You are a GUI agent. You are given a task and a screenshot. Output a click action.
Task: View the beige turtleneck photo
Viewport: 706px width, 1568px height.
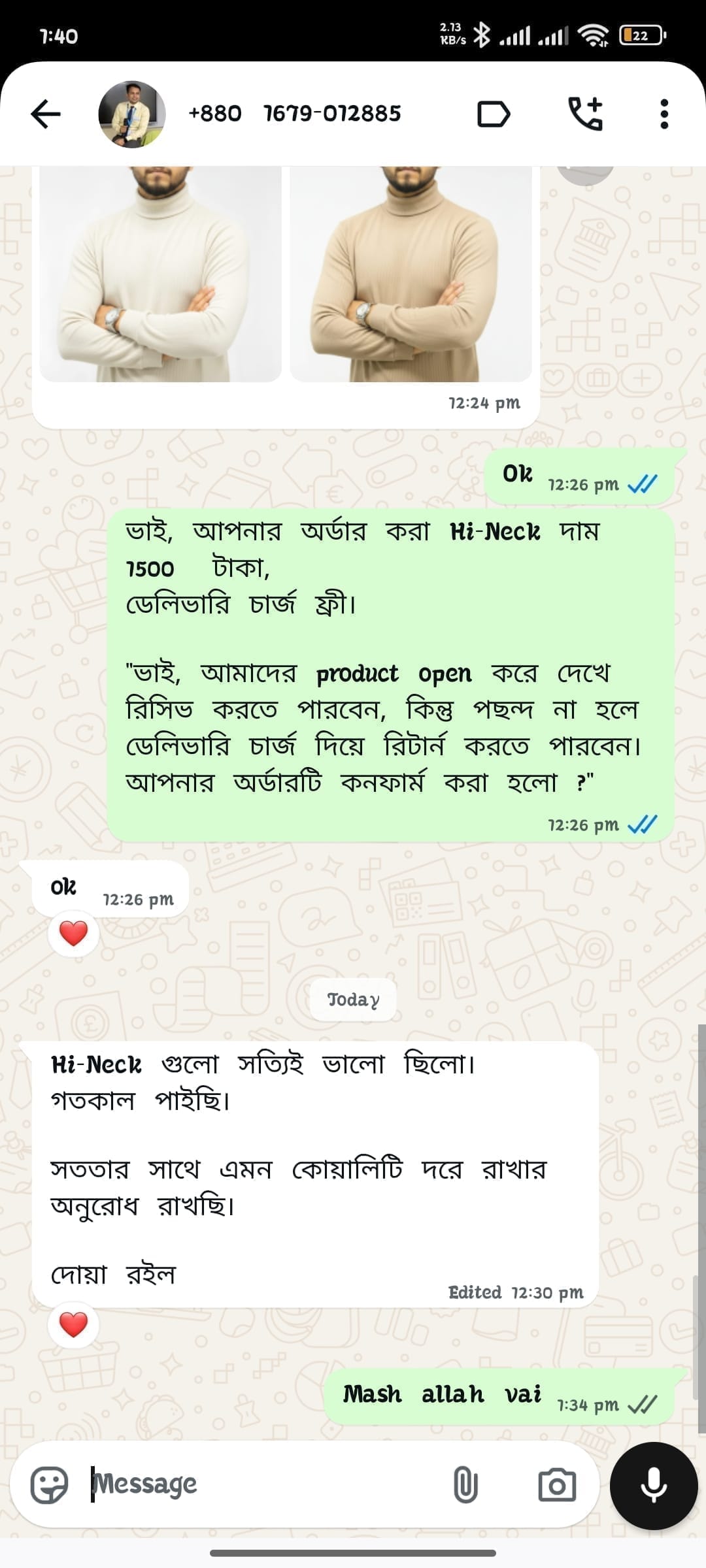(411, 274)
